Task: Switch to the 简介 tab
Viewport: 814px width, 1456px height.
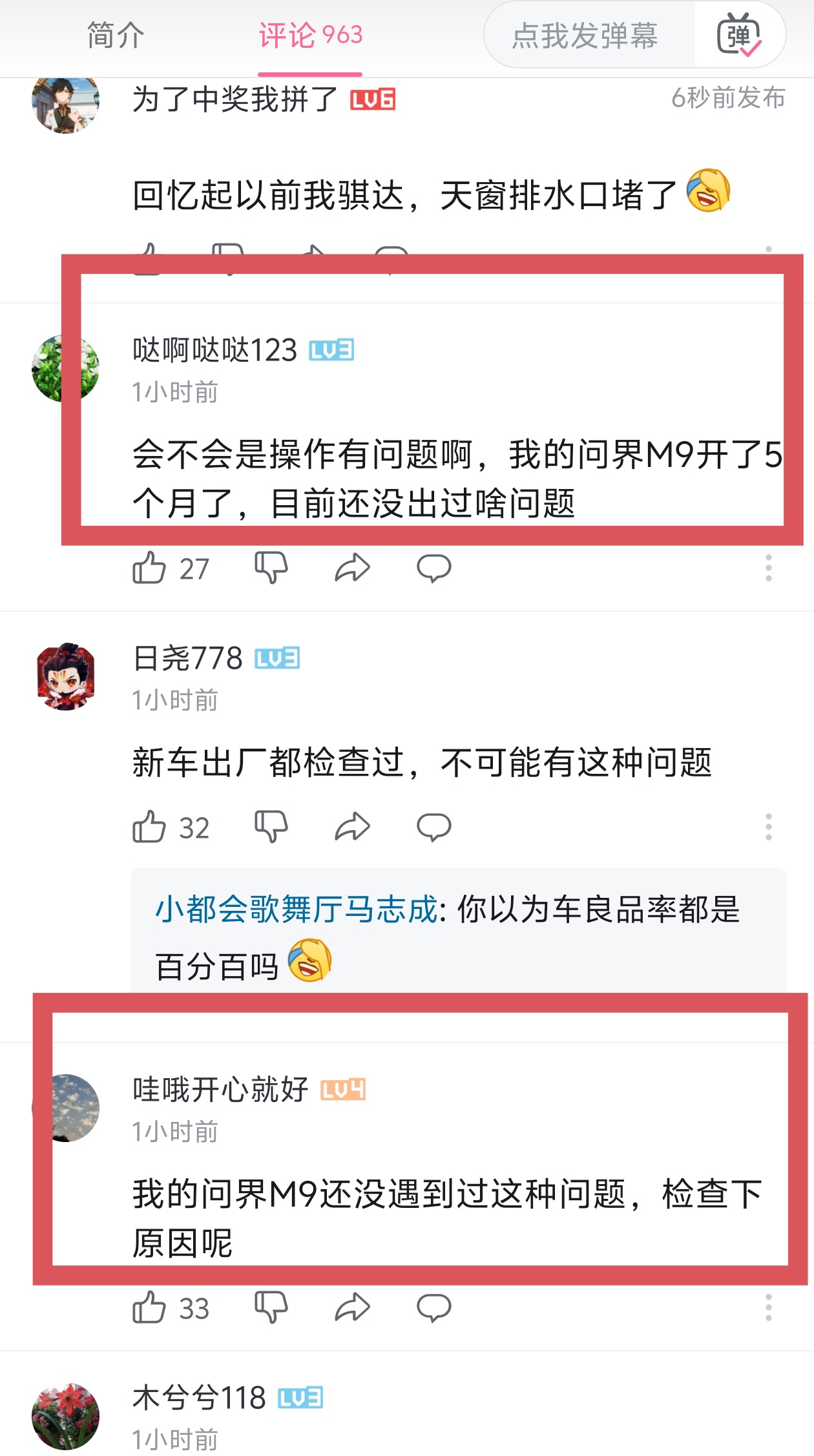Action: pos(116,36)
